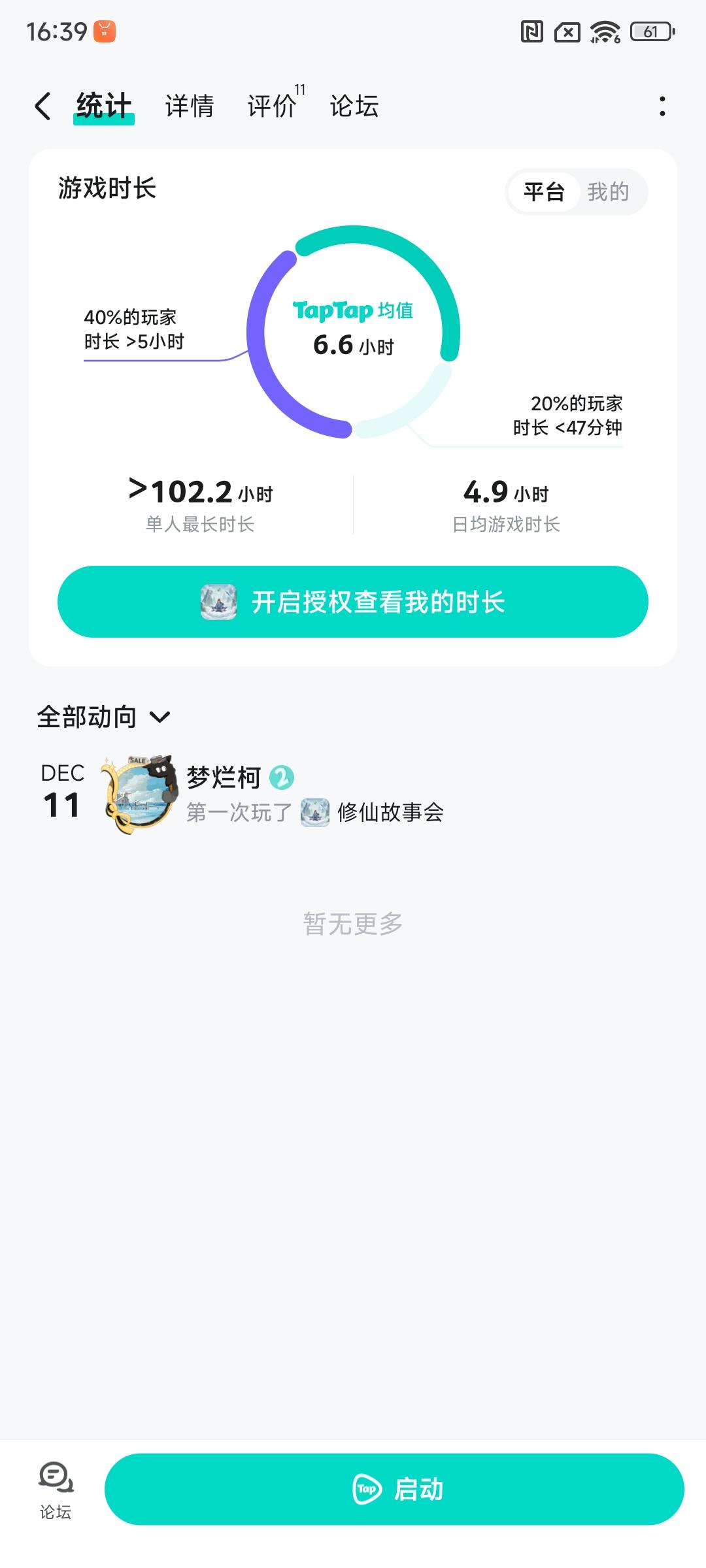Open the three-dot overflow menu
706x1568 pixels.
click(662, 106)
